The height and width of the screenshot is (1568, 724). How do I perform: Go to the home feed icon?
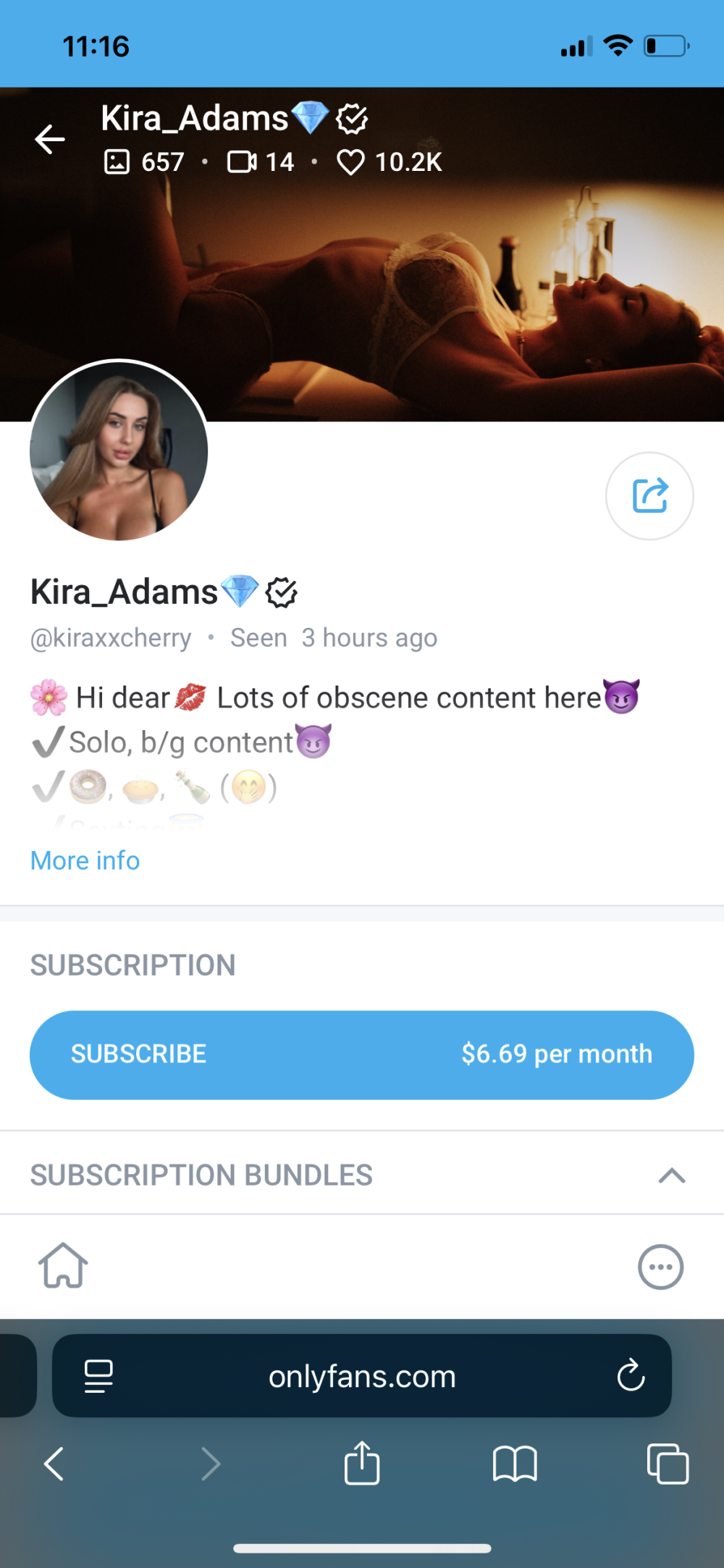63,1266
